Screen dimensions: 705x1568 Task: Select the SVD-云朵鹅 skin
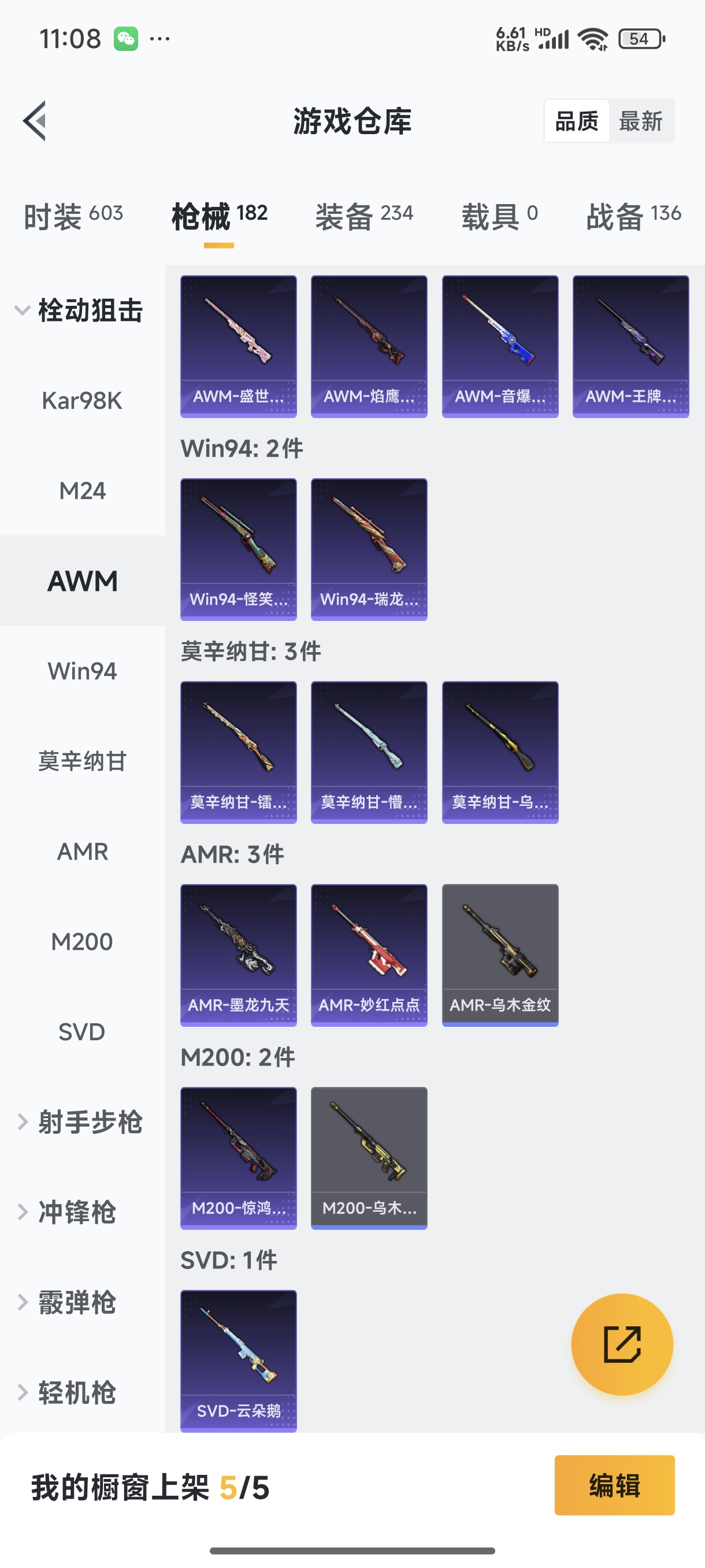[x=238, y=1360]
